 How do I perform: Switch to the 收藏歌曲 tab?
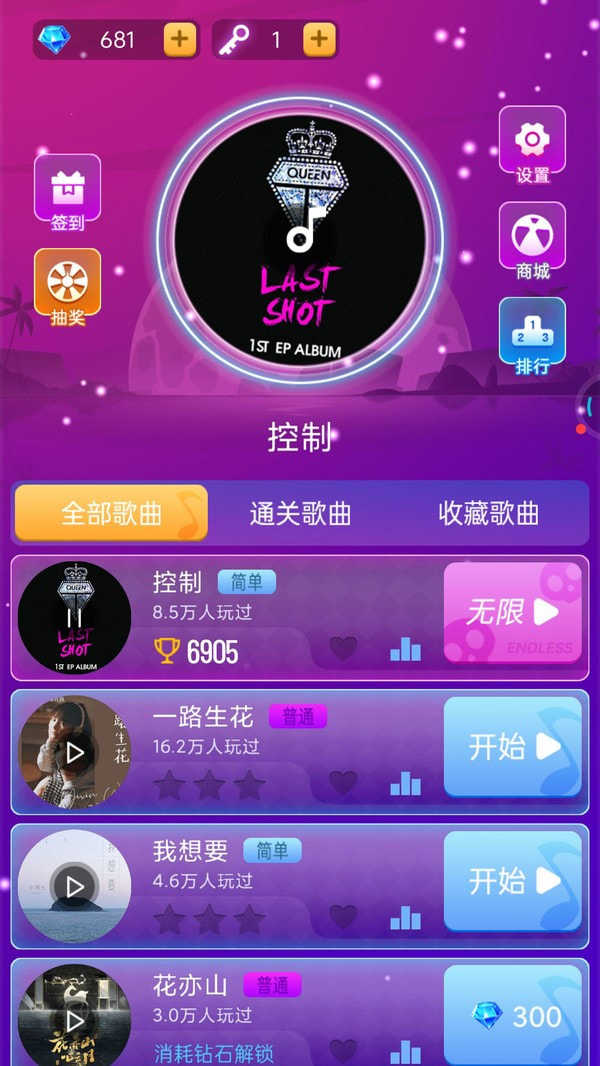tap(488, 514)
